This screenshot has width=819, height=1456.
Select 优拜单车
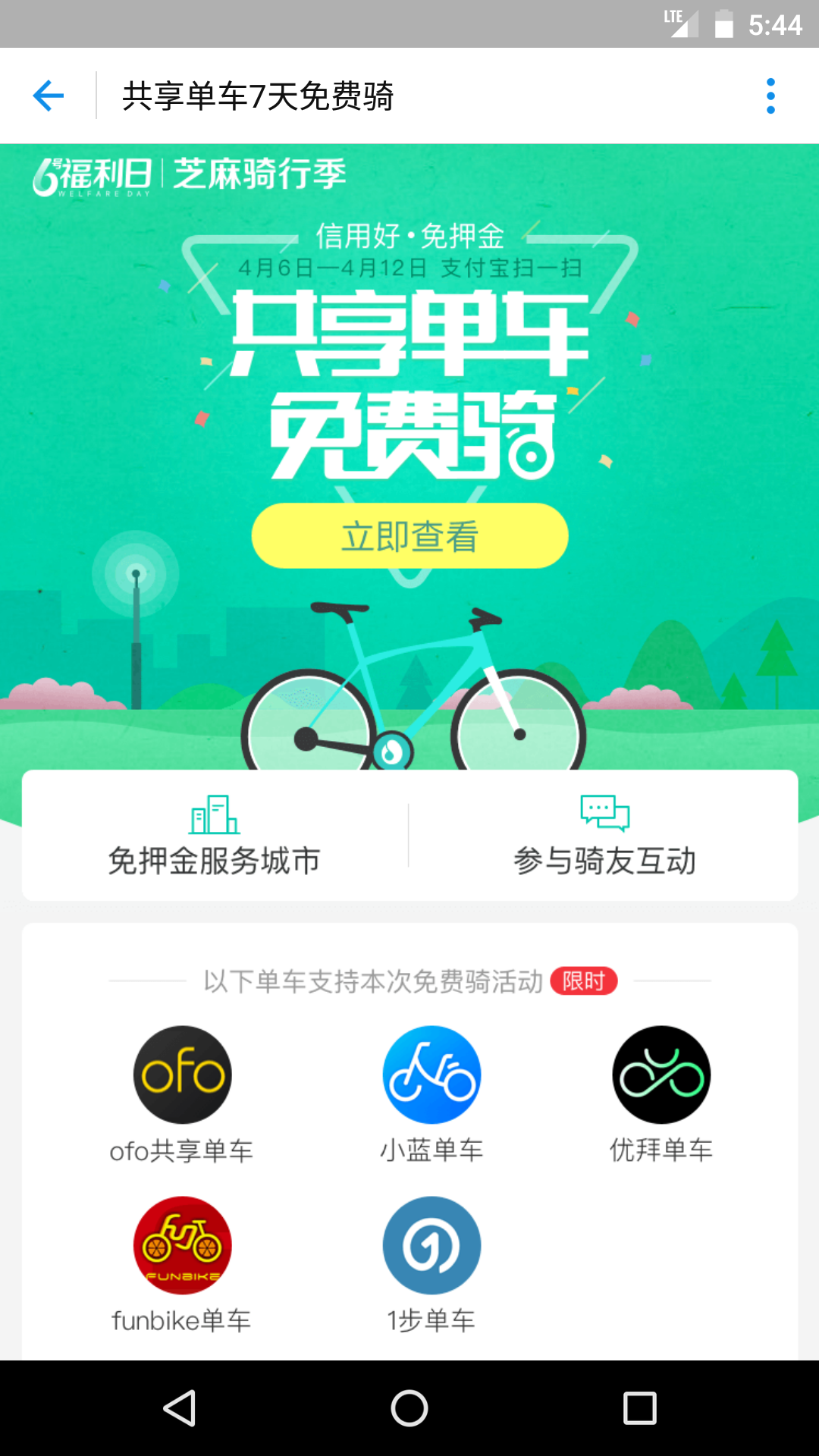661,1092
